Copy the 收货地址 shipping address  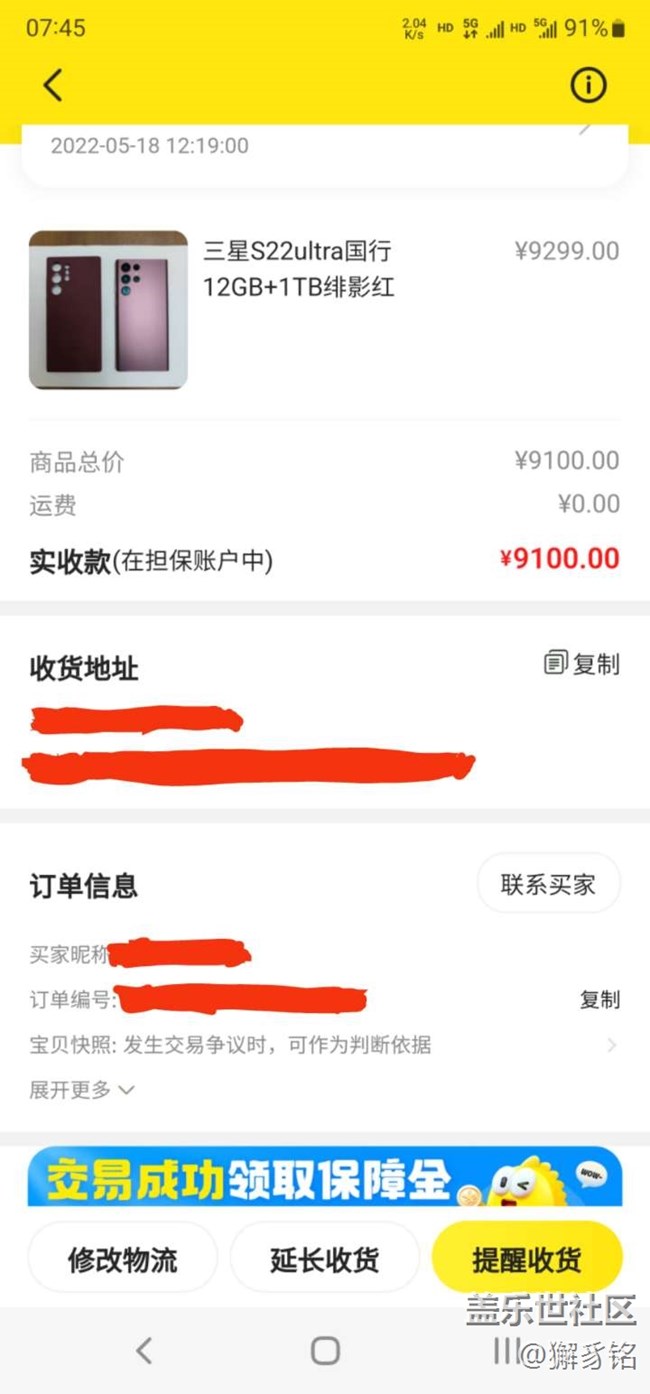coord(582,663)
